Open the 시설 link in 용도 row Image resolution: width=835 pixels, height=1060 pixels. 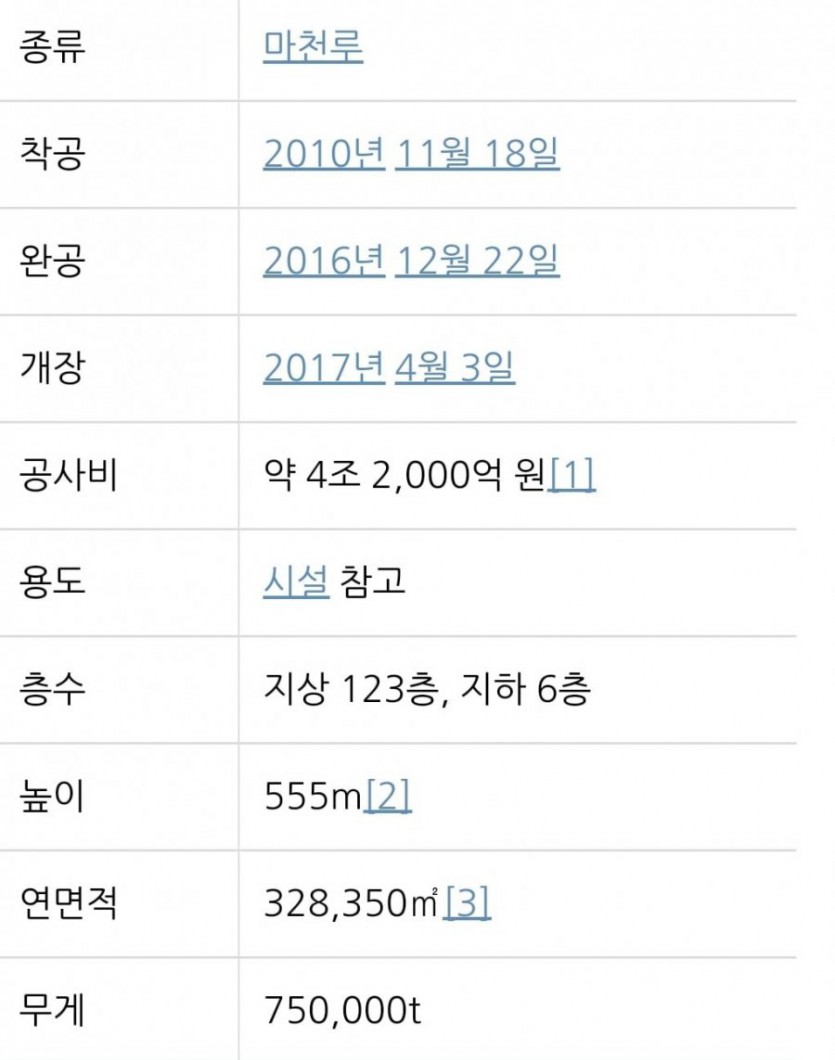(296, 582)
